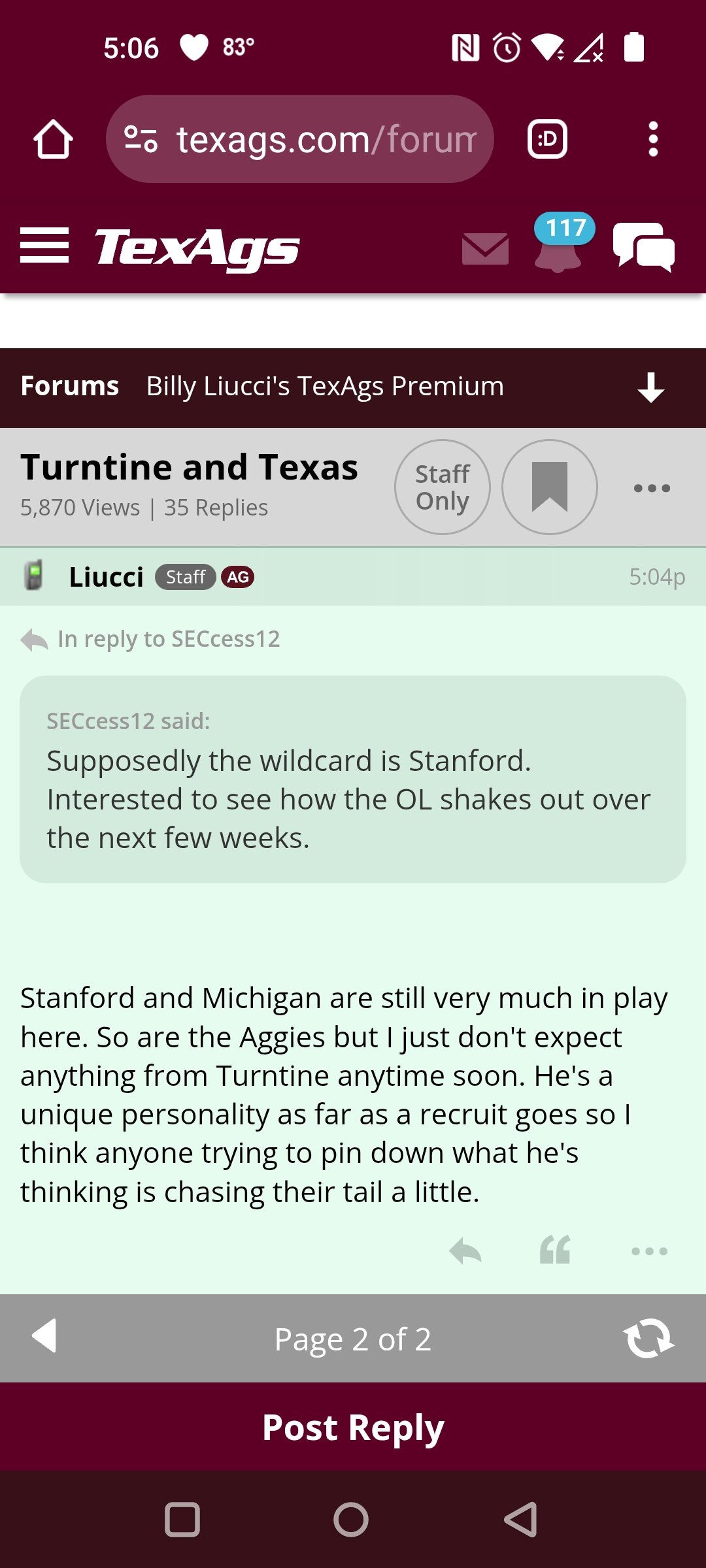
Task: Reply to Liucci's post
Action: (465, 1250)
